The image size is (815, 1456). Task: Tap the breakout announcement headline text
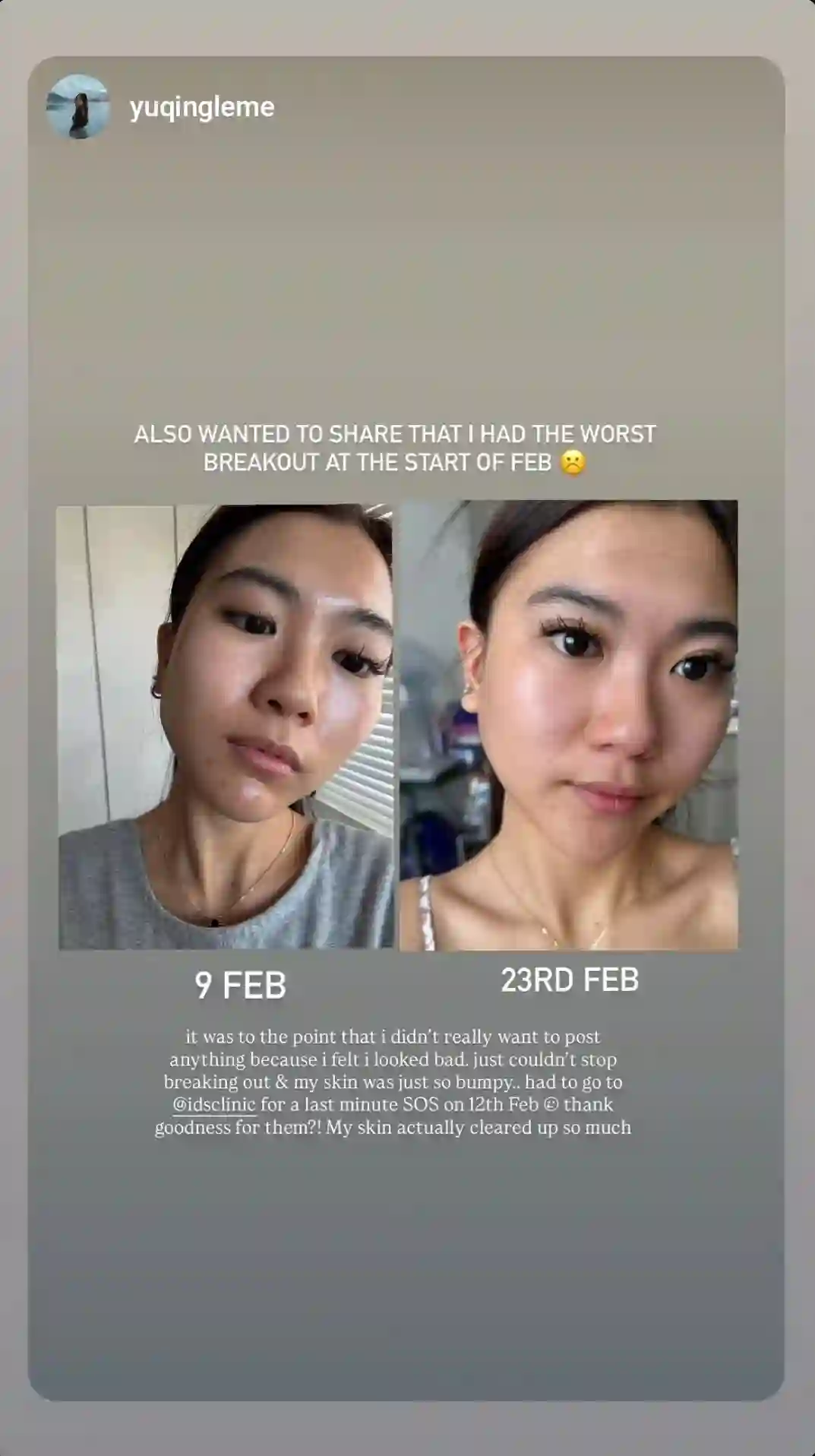(395, 448)
